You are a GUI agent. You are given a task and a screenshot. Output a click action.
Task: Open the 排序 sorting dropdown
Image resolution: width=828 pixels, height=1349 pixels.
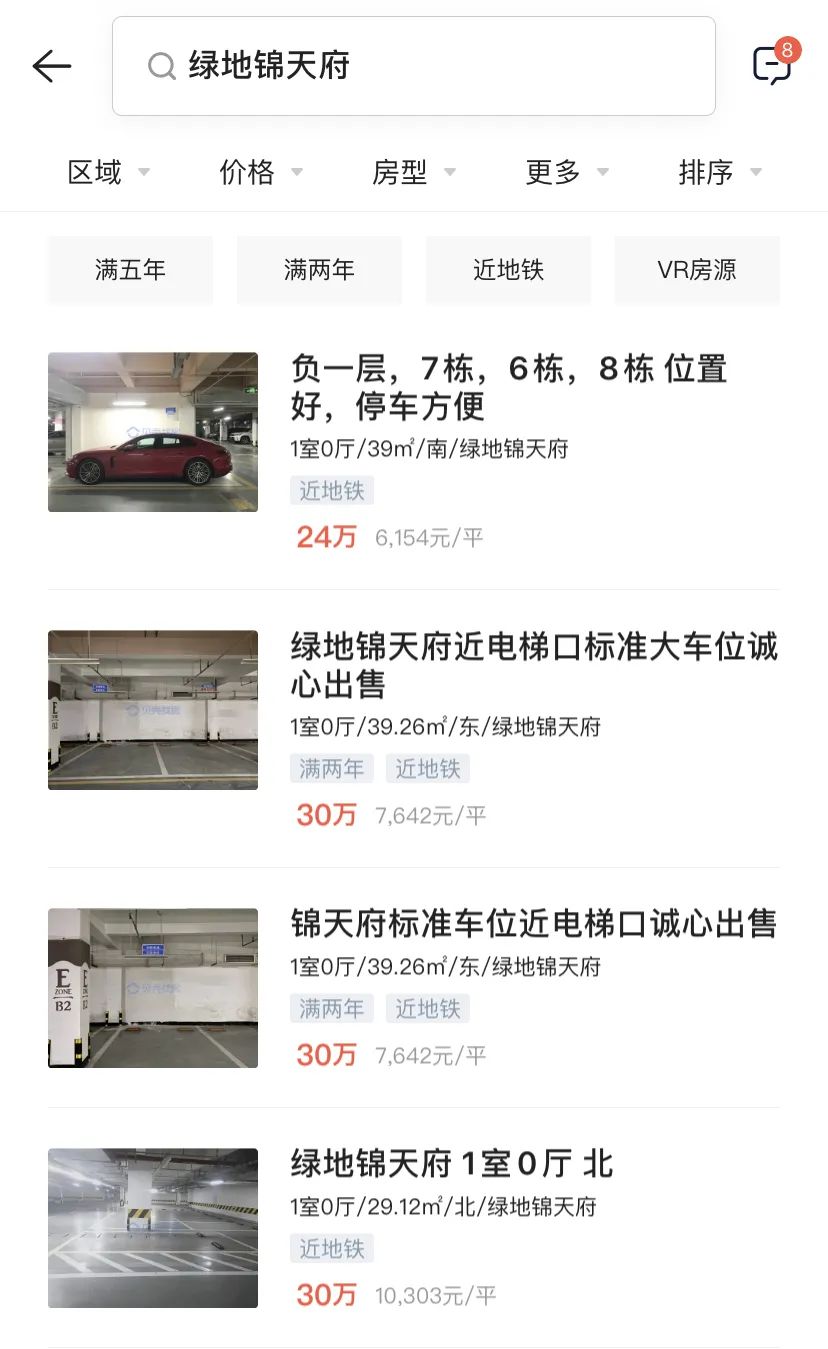tap(719, 172)
